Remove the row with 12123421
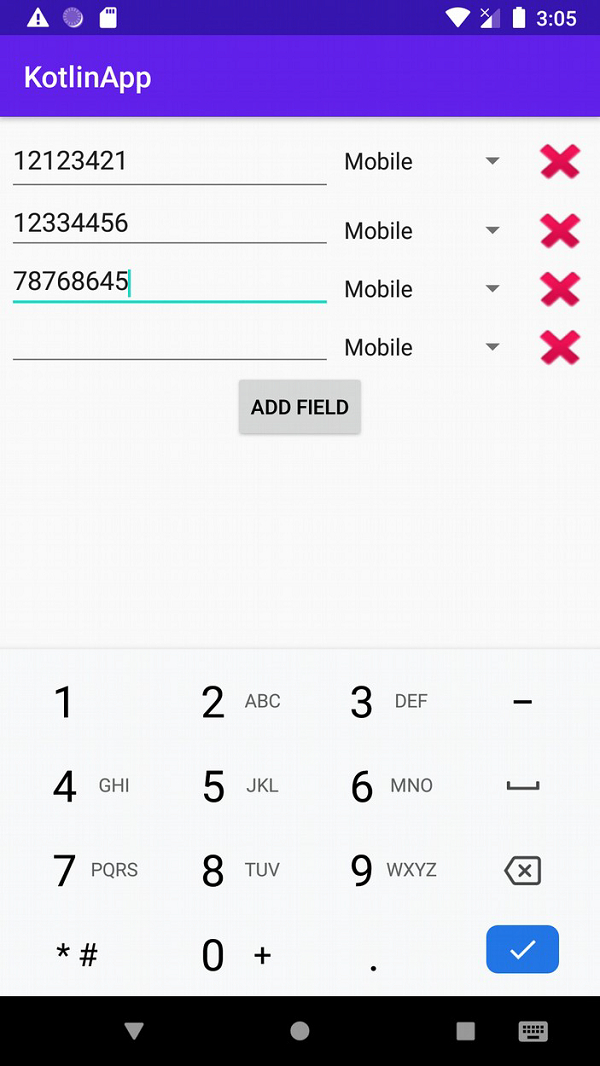Screen dimensions: 600x1066 coord(560,161)
